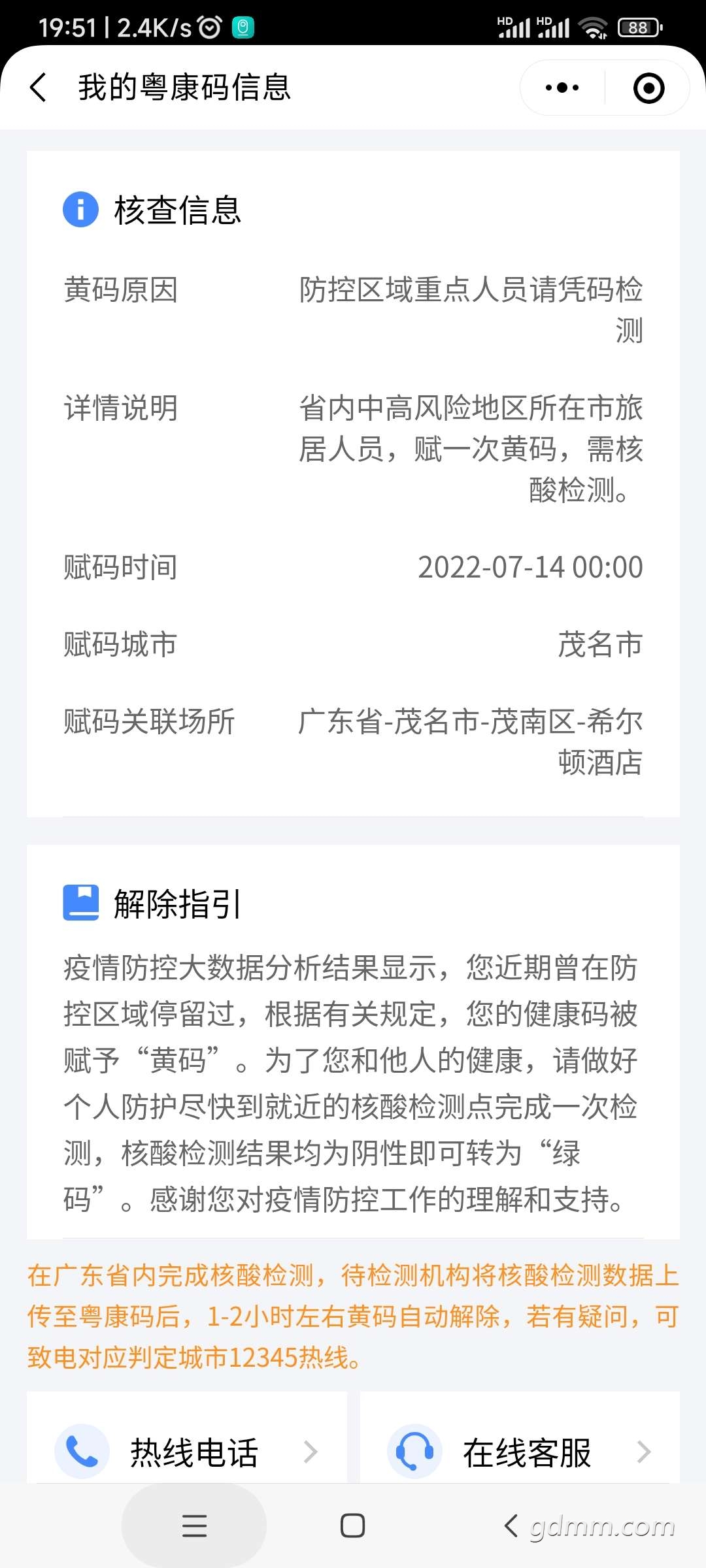Open 在线客服 online customer service
This screenshot has width=706, height=1568.
[x=520, y=1452]
